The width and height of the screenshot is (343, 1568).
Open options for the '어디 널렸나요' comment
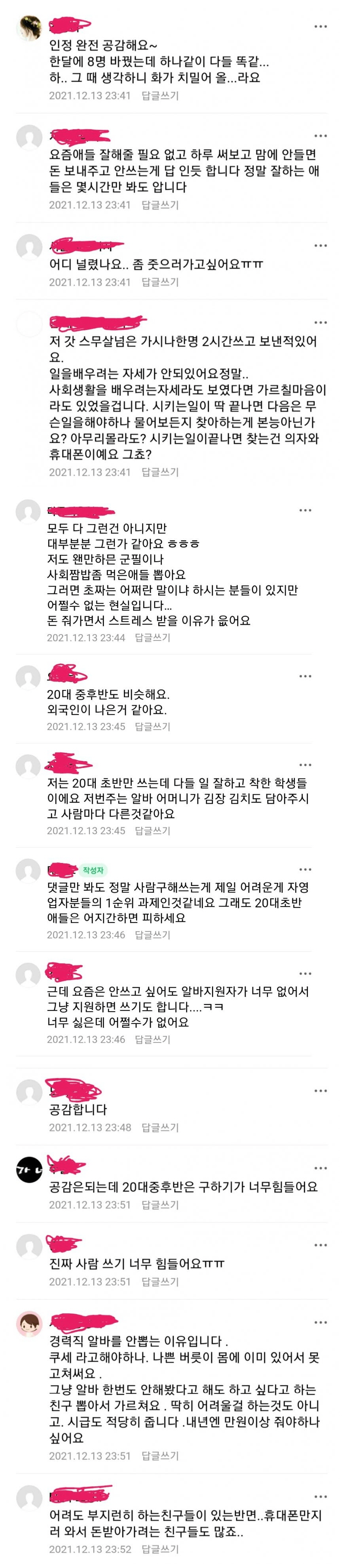(320, 245)
